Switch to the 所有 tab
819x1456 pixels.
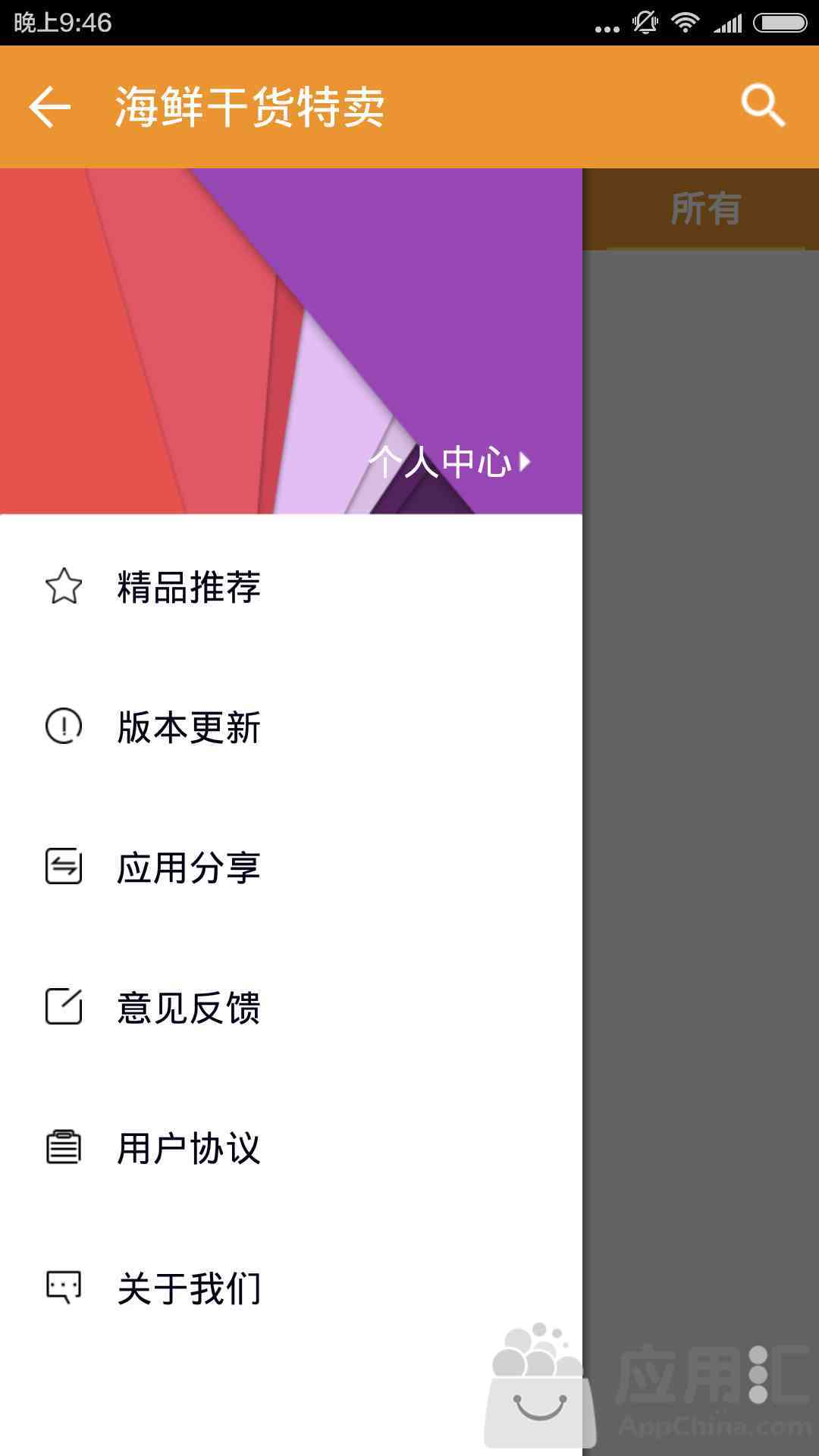705,209
